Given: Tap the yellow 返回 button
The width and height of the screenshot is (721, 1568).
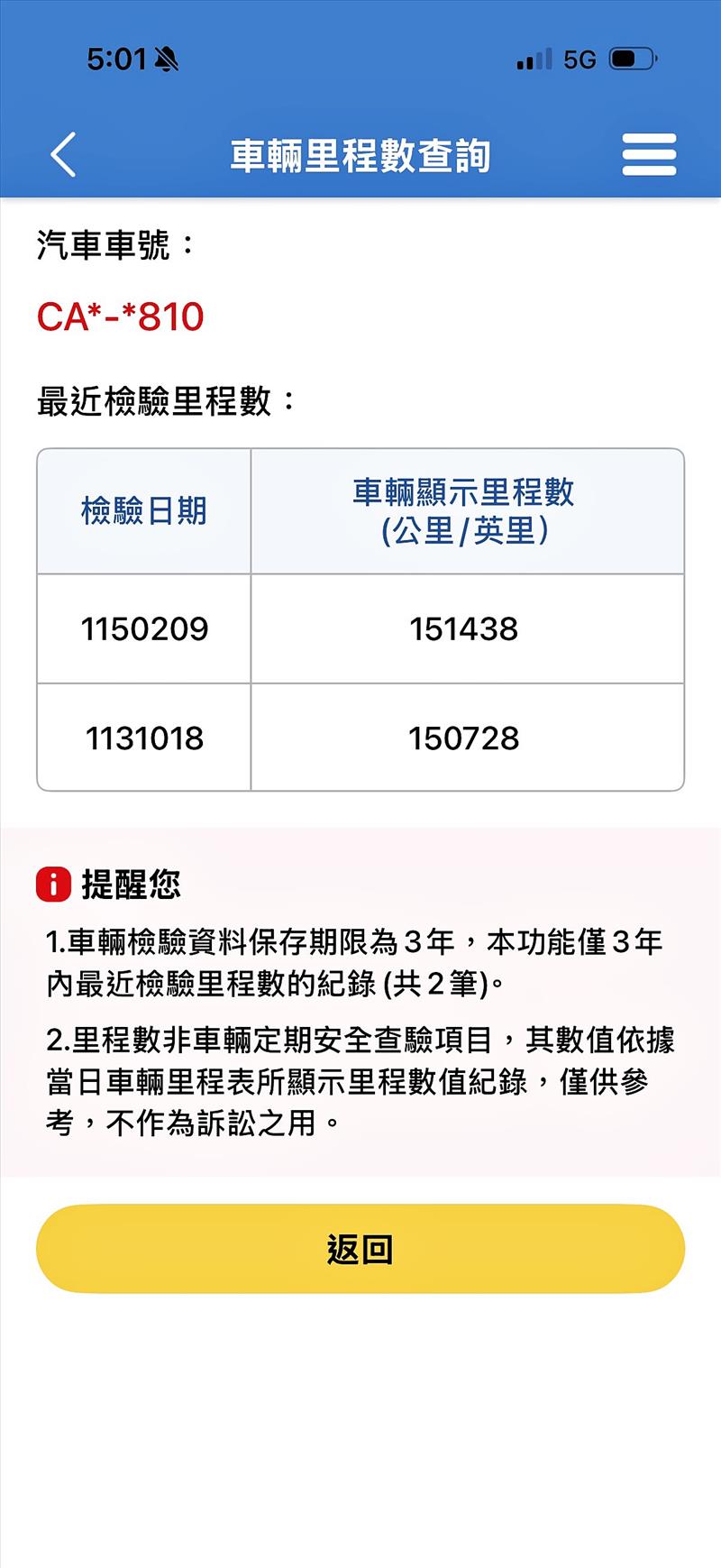Looking at the screenshot, I should coord(360,1249).
